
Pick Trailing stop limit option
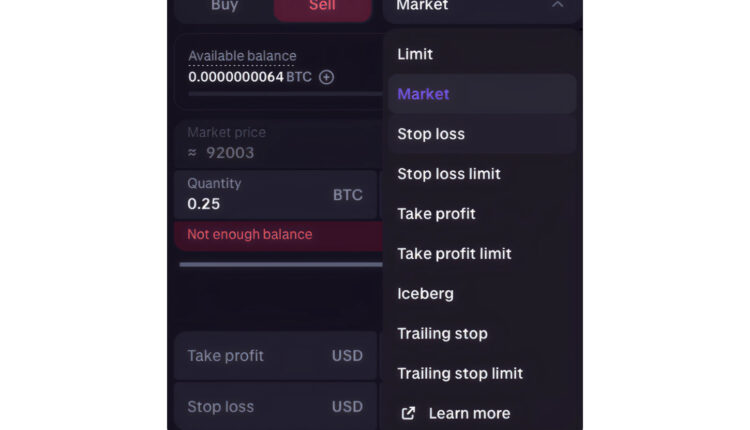(x=460, y=374)
